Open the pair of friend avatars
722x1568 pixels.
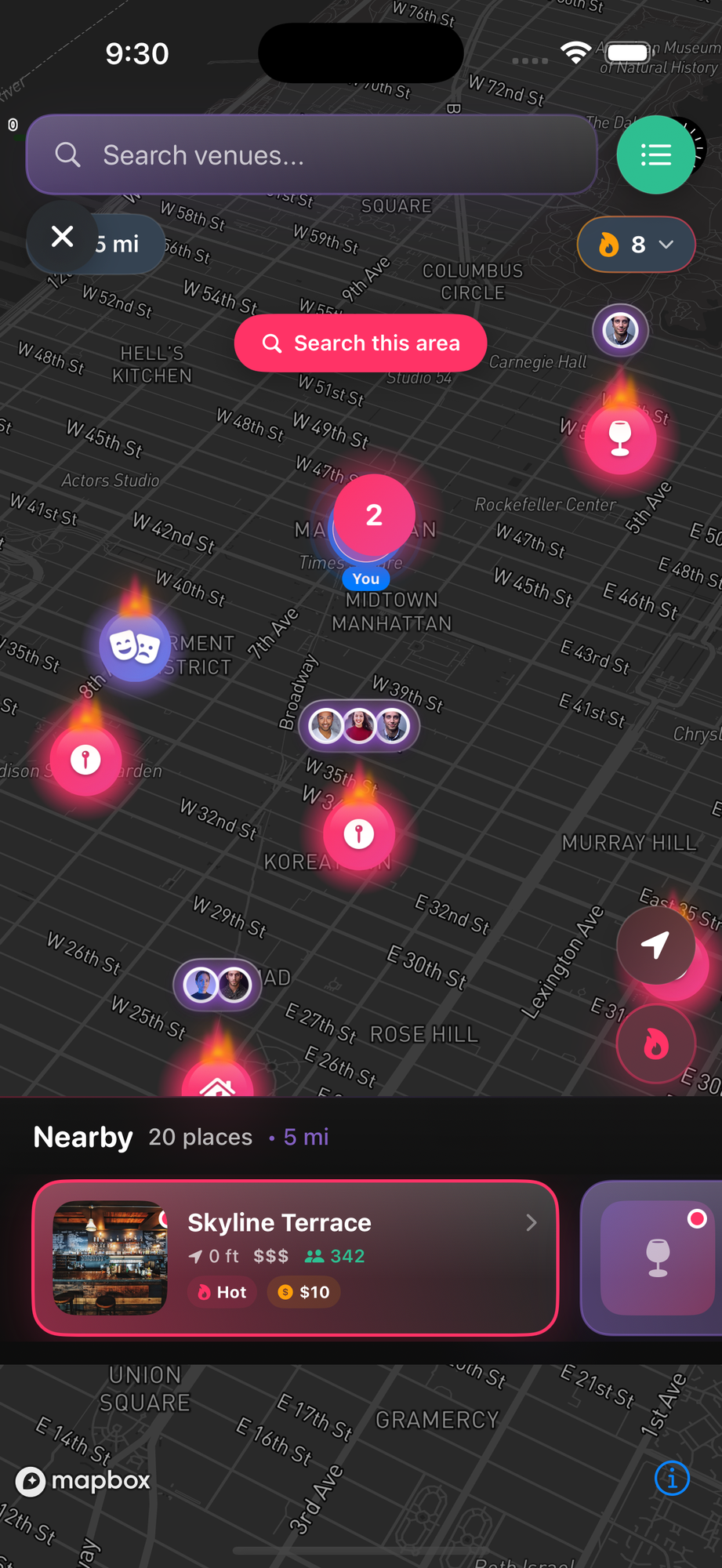217,985
